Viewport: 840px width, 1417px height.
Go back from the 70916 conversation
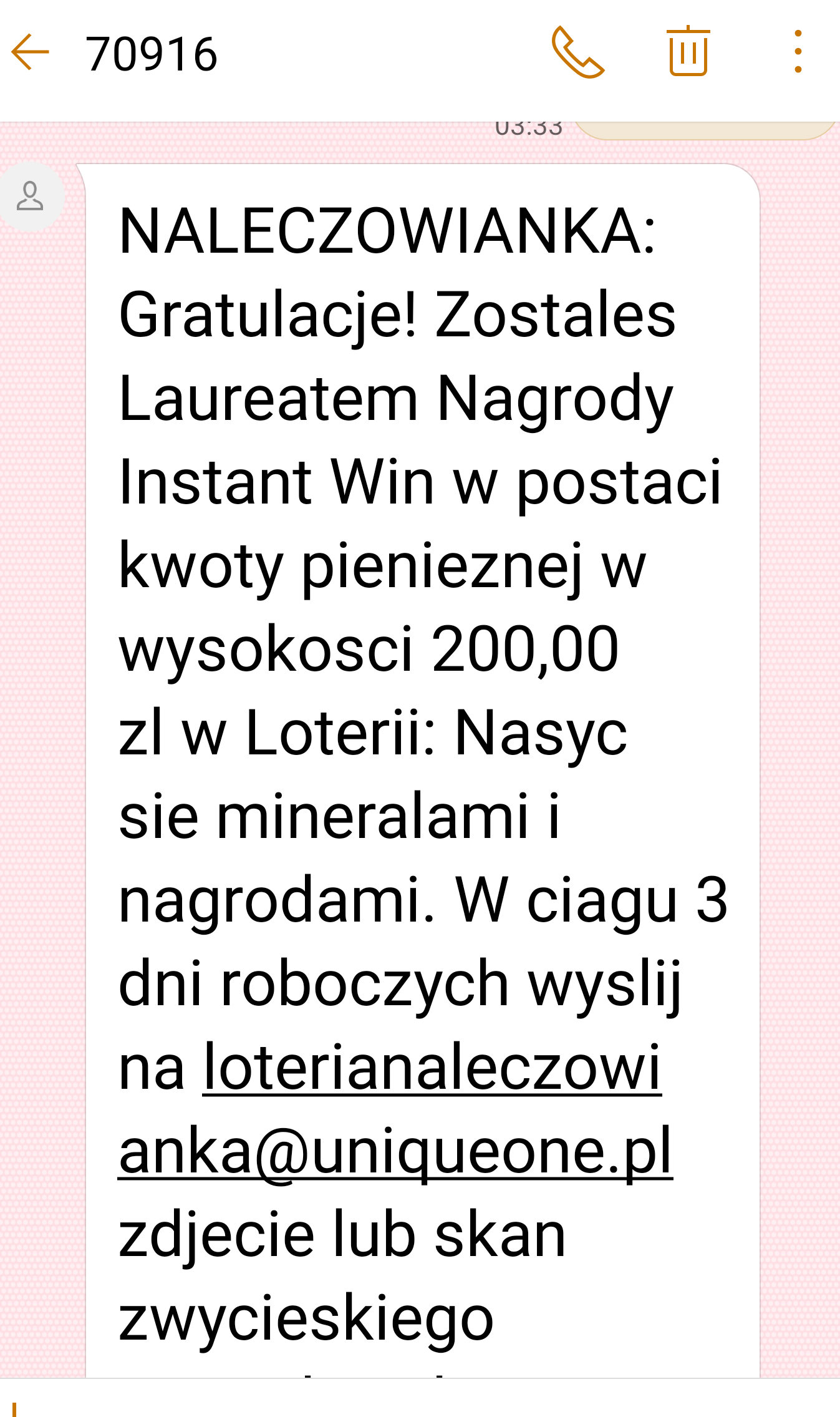pos(30,52)
